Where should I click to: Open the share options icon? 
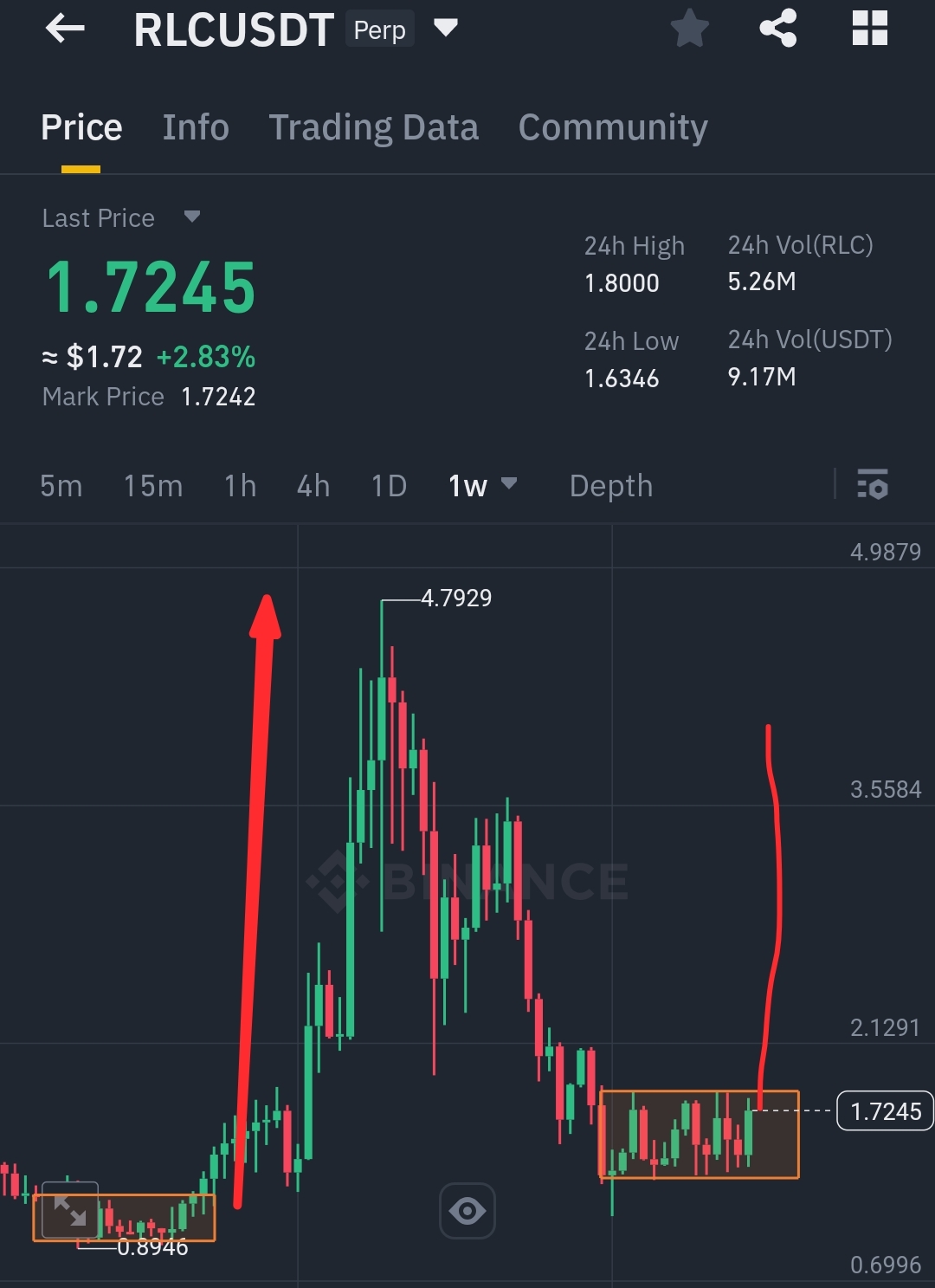coord(777,29)
